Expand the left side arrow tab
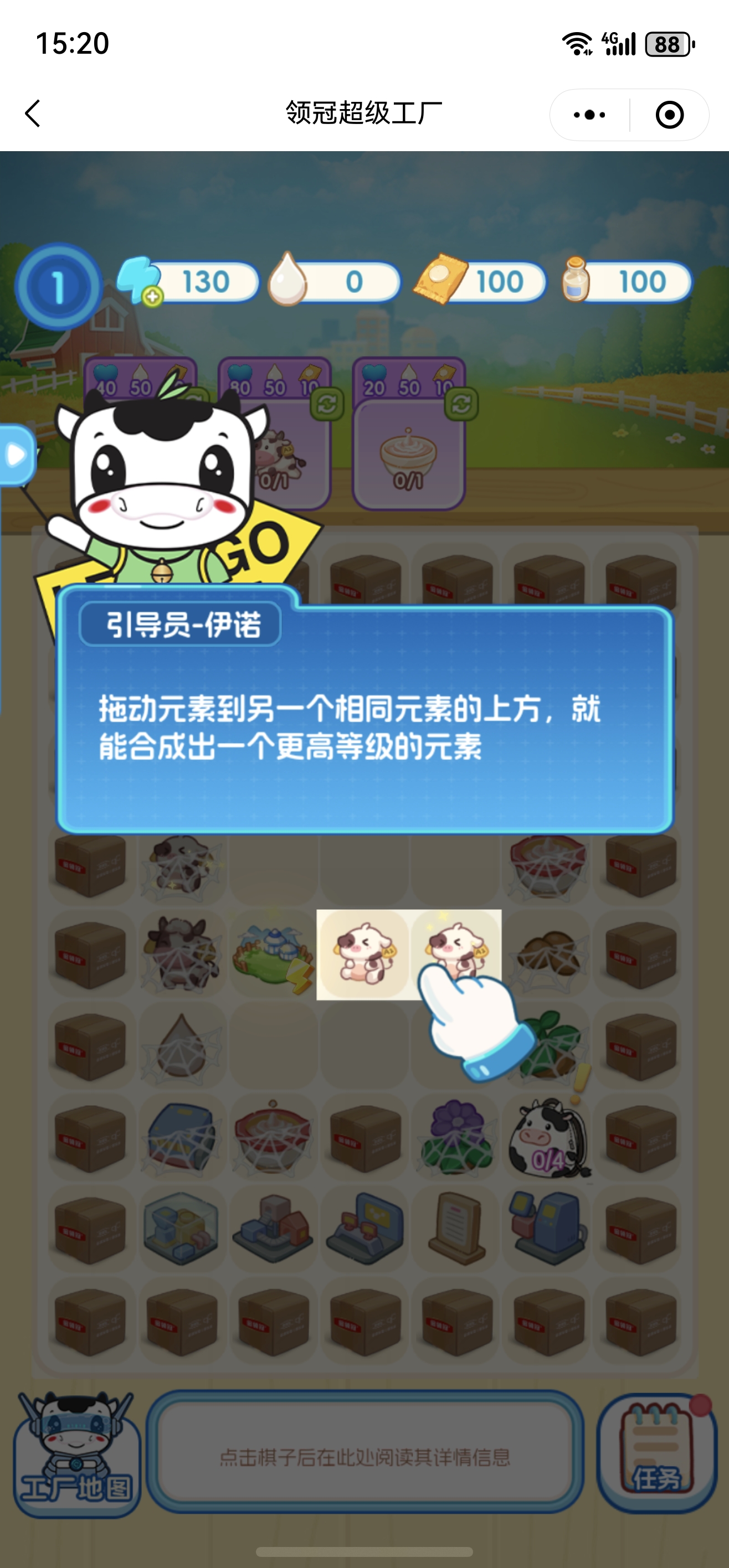 click(16, 455)
